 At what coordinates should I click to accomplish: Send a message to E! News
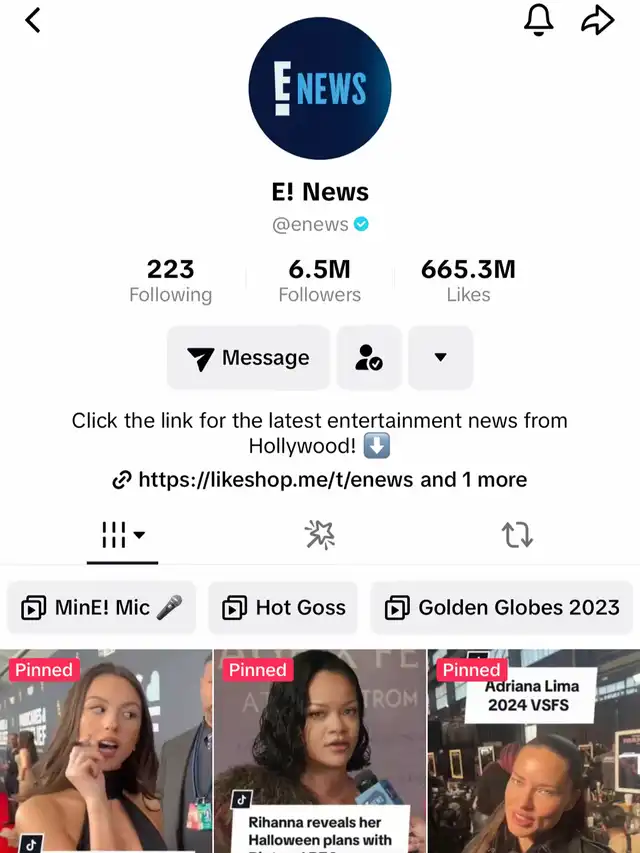tap(248, 358)
